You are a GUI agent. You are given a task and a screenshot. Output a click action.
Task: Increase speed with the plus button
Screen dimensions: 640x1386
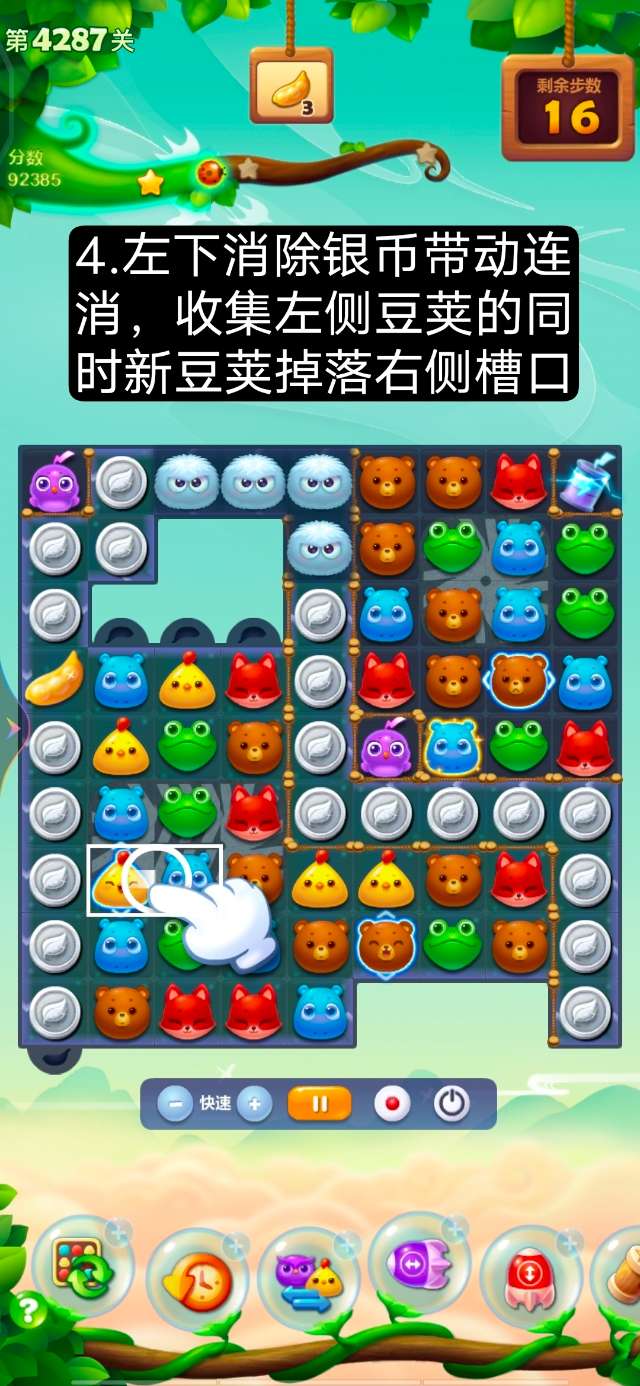click(x=255, y=1104)
